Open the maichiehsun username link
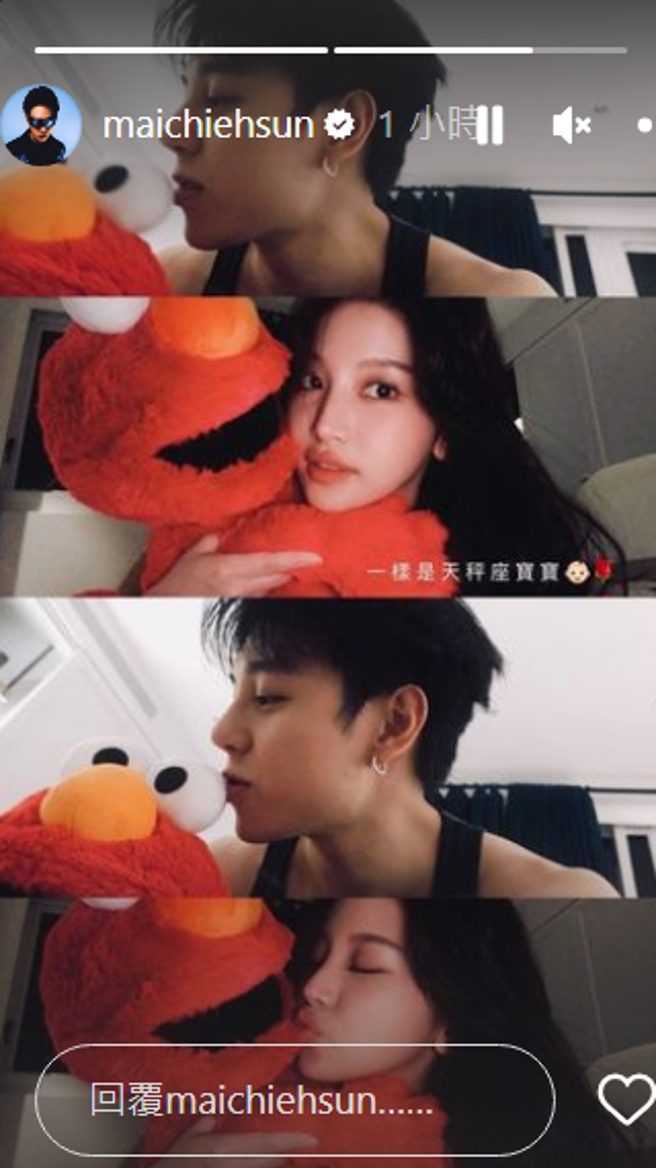 pos(208,125)
